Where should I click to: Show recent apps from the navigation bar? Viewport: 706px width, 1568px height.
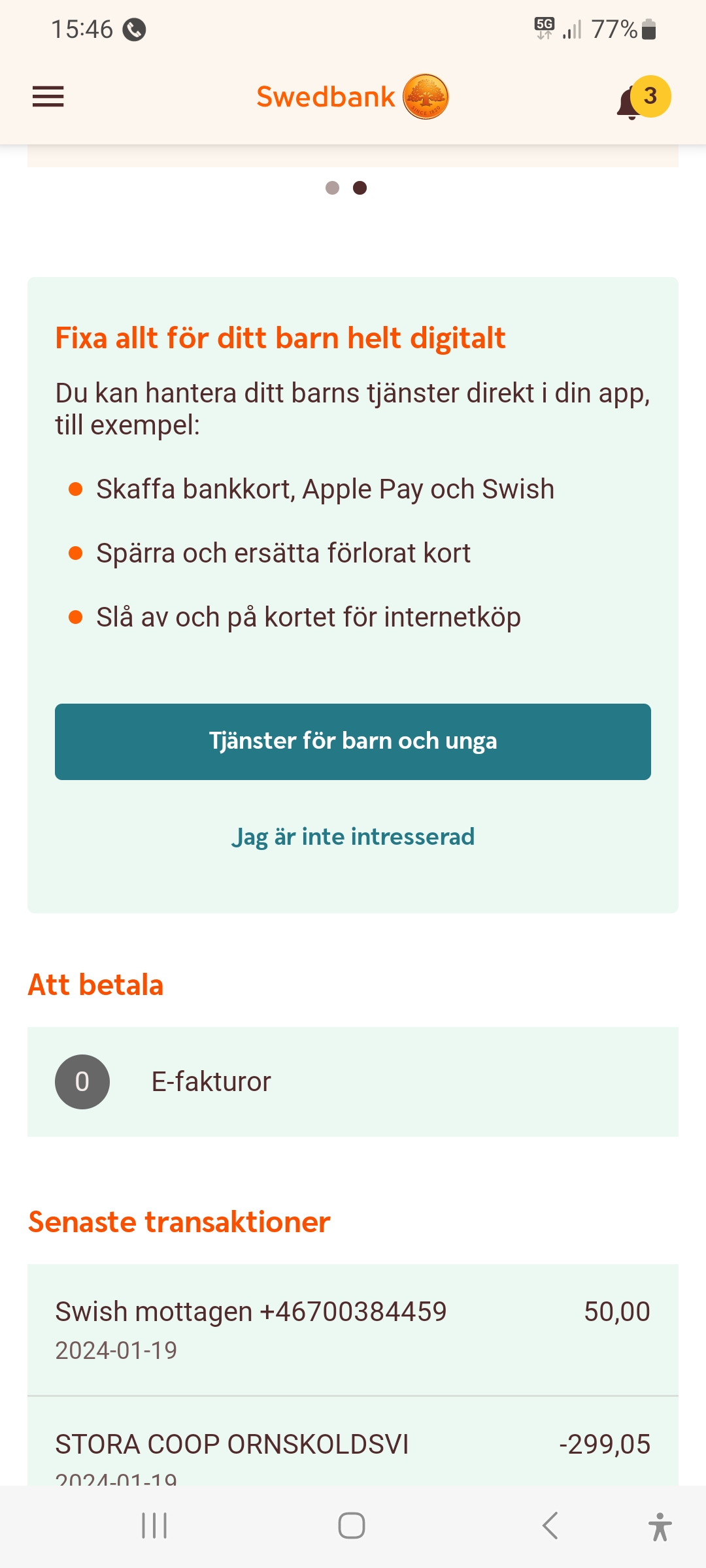pos(154,1526)
